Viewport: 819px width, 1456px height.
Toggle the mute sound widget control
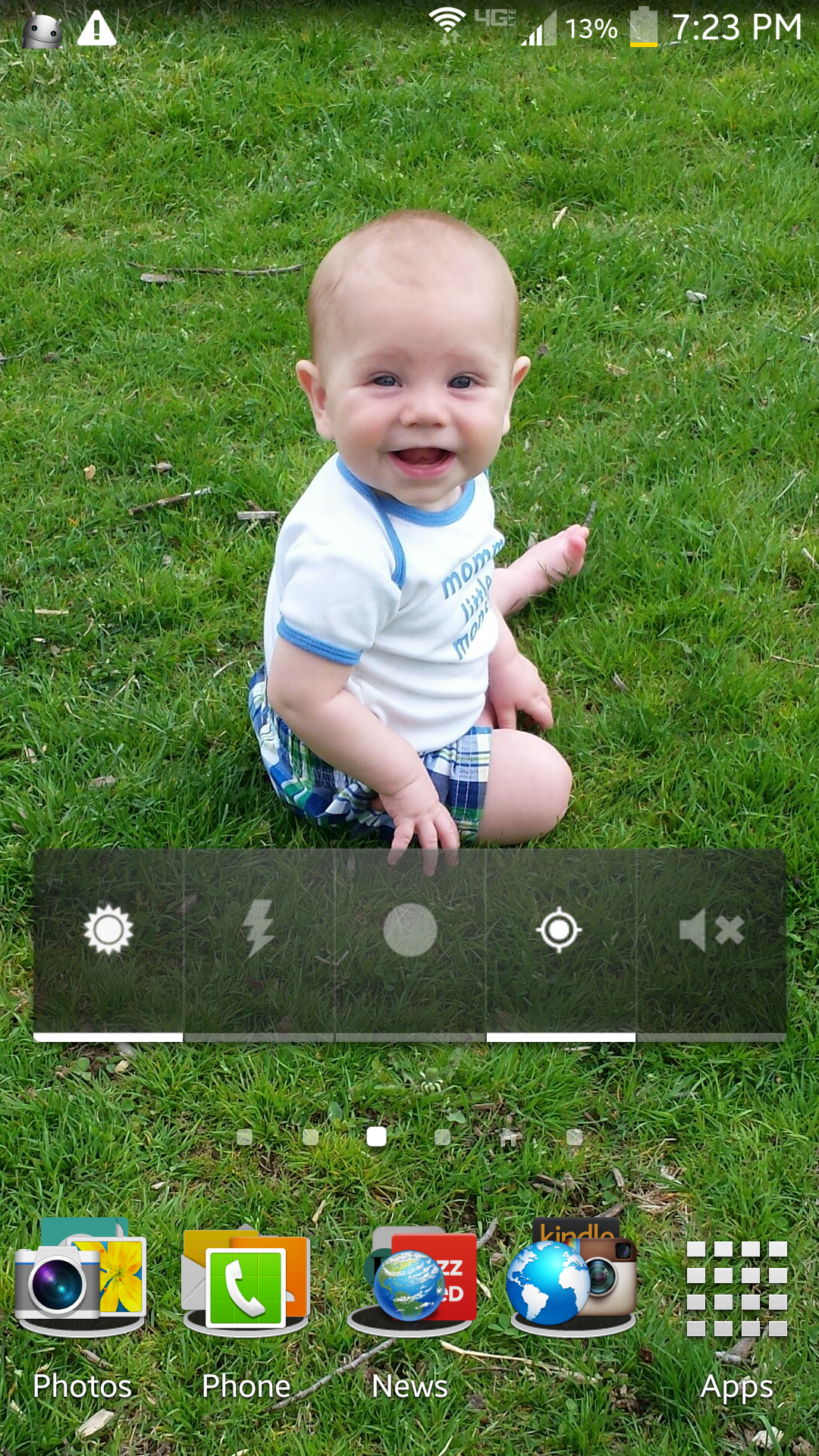711,930
